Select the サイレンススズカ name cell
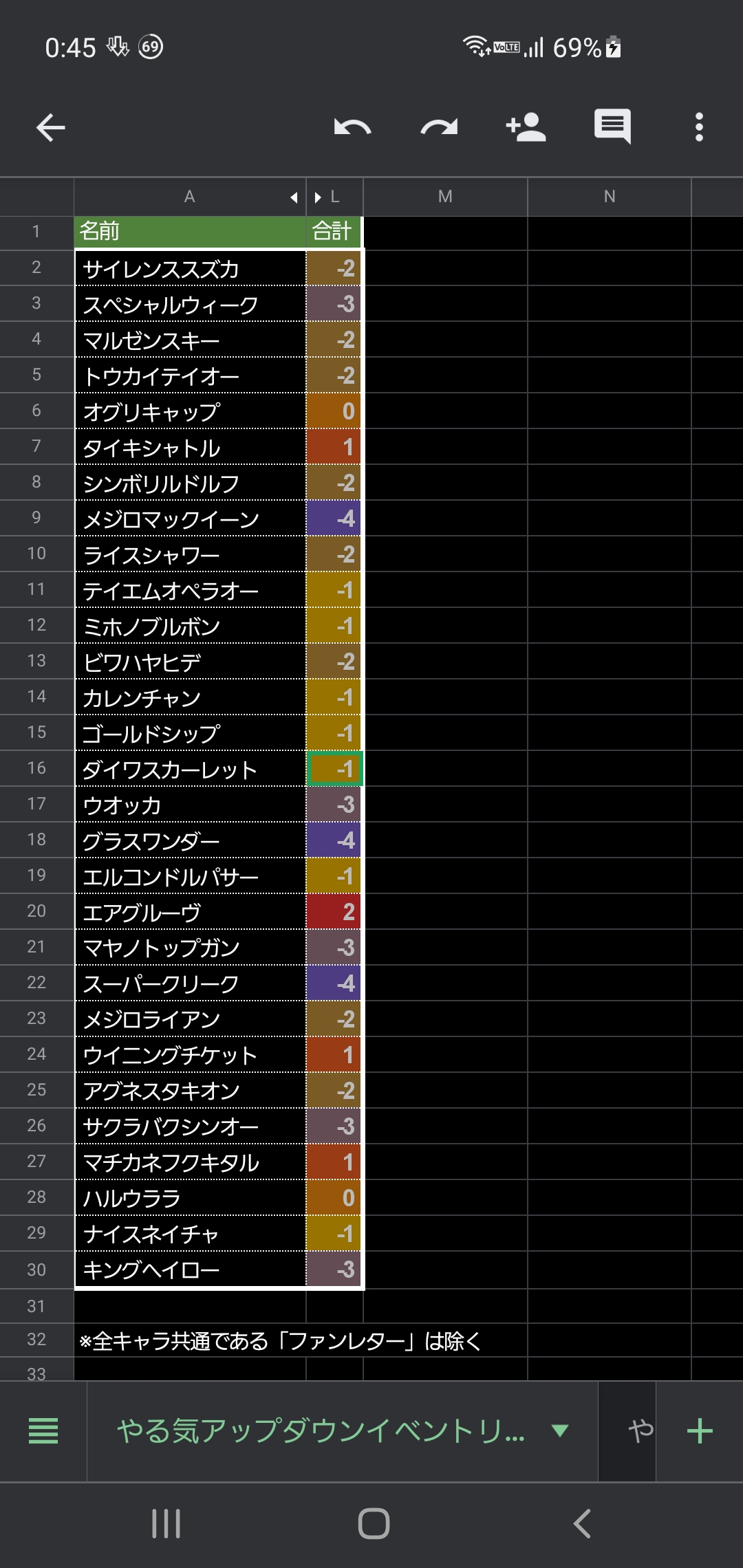The image size is (743, 1568). pos(189,268)
